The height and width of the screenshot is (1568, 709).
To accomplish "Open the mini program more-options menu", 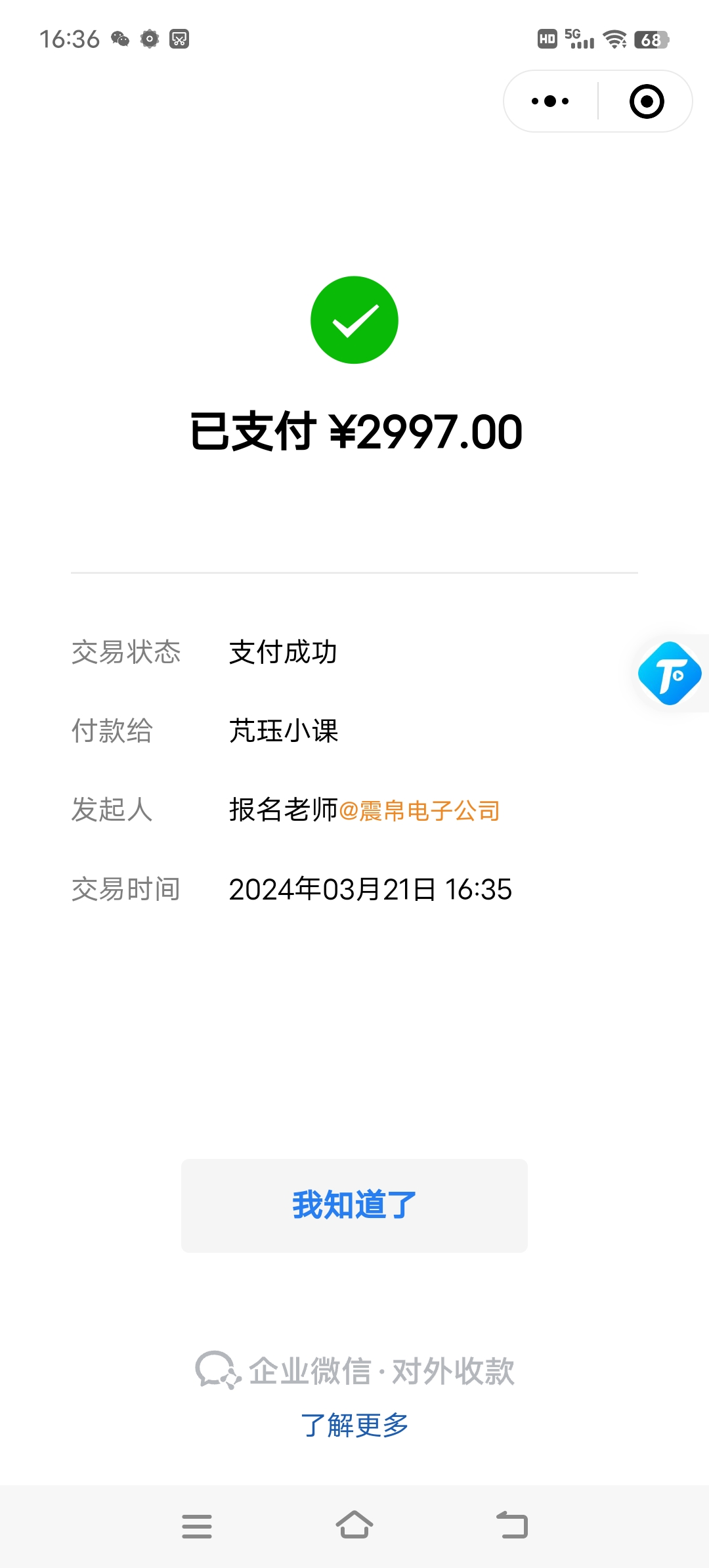I will pyautogui.click(x=550, y=101).
